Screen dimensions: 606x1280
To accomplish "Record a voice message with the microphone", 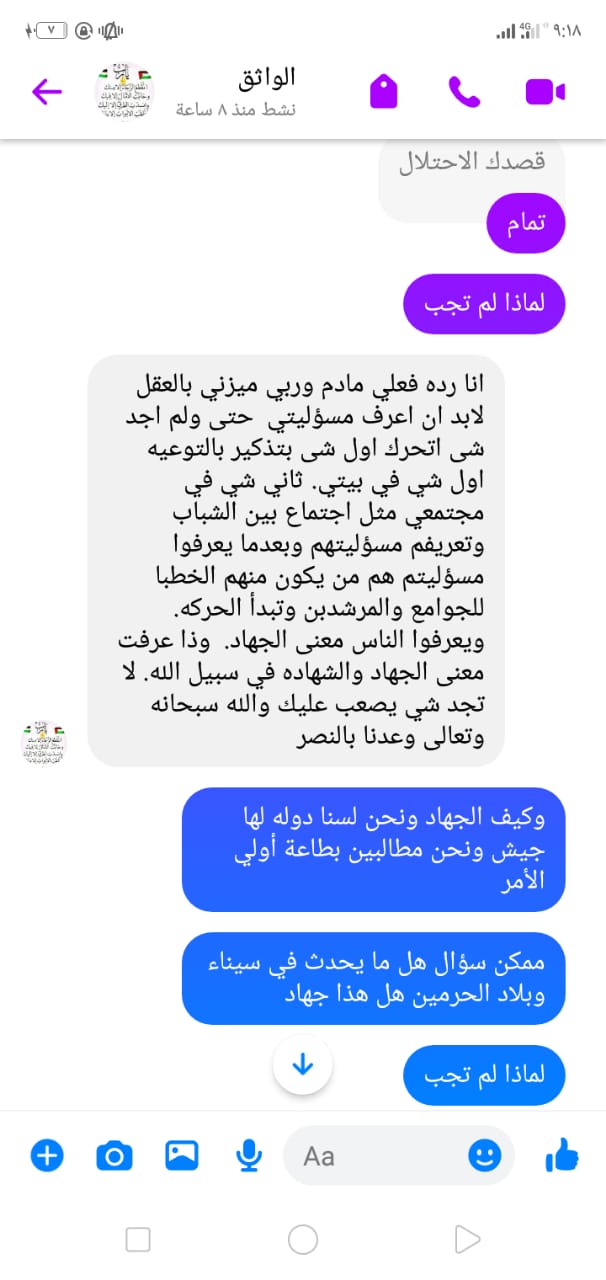I will tap(248, 1157).
